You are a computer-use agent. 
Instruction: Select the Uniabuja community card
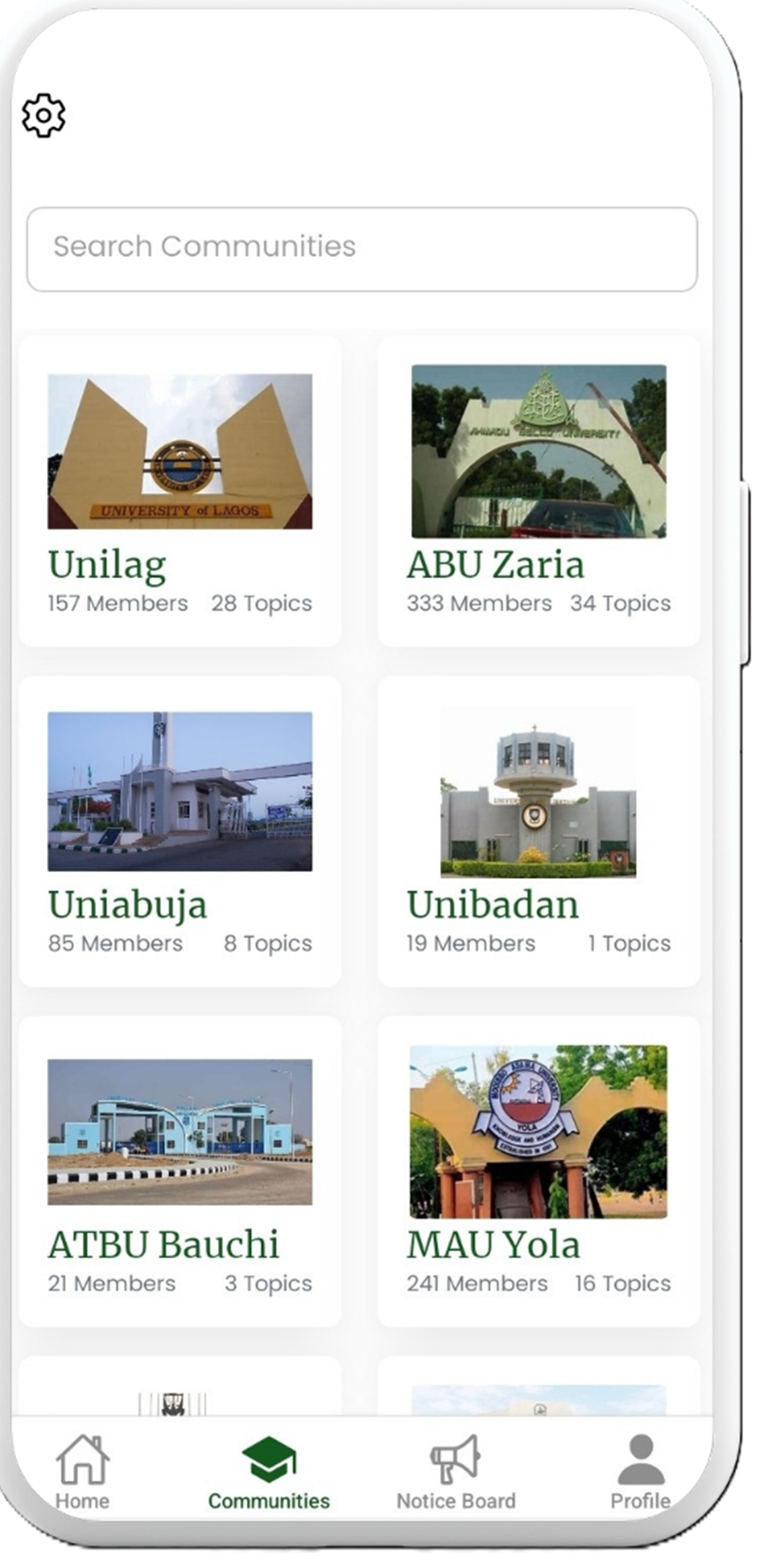[180, 831]
